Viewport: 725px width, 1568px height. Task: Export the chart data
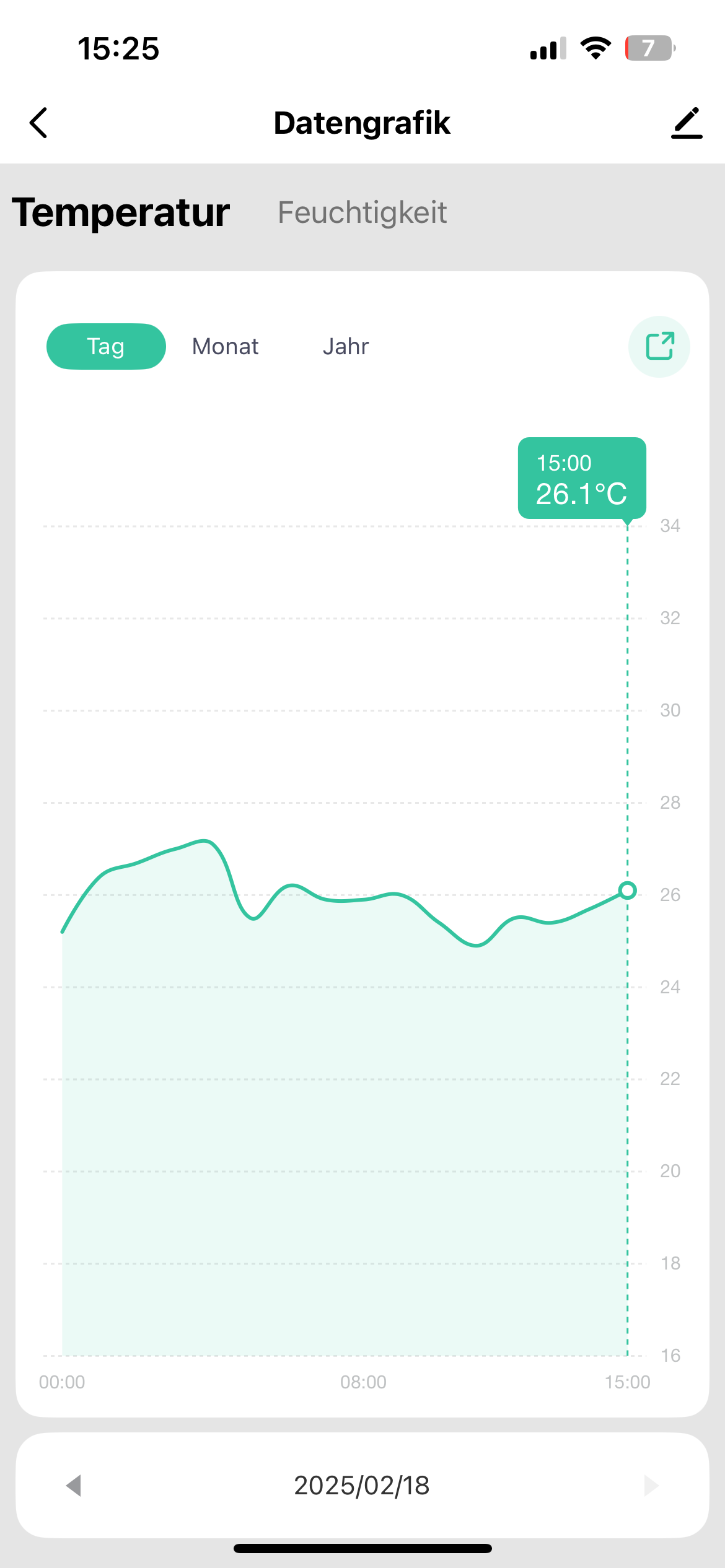click(x=659, y=346)
